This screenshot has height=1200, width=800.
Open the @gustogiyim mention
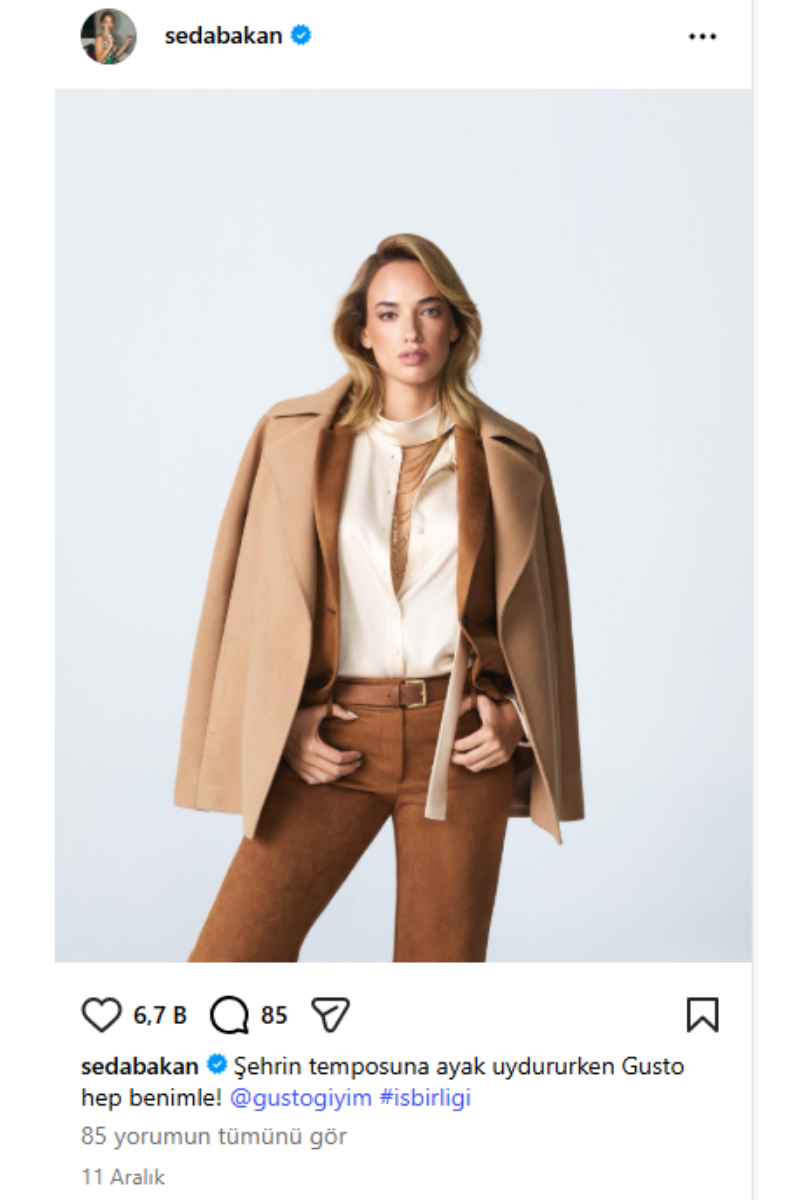point(300,1098)
